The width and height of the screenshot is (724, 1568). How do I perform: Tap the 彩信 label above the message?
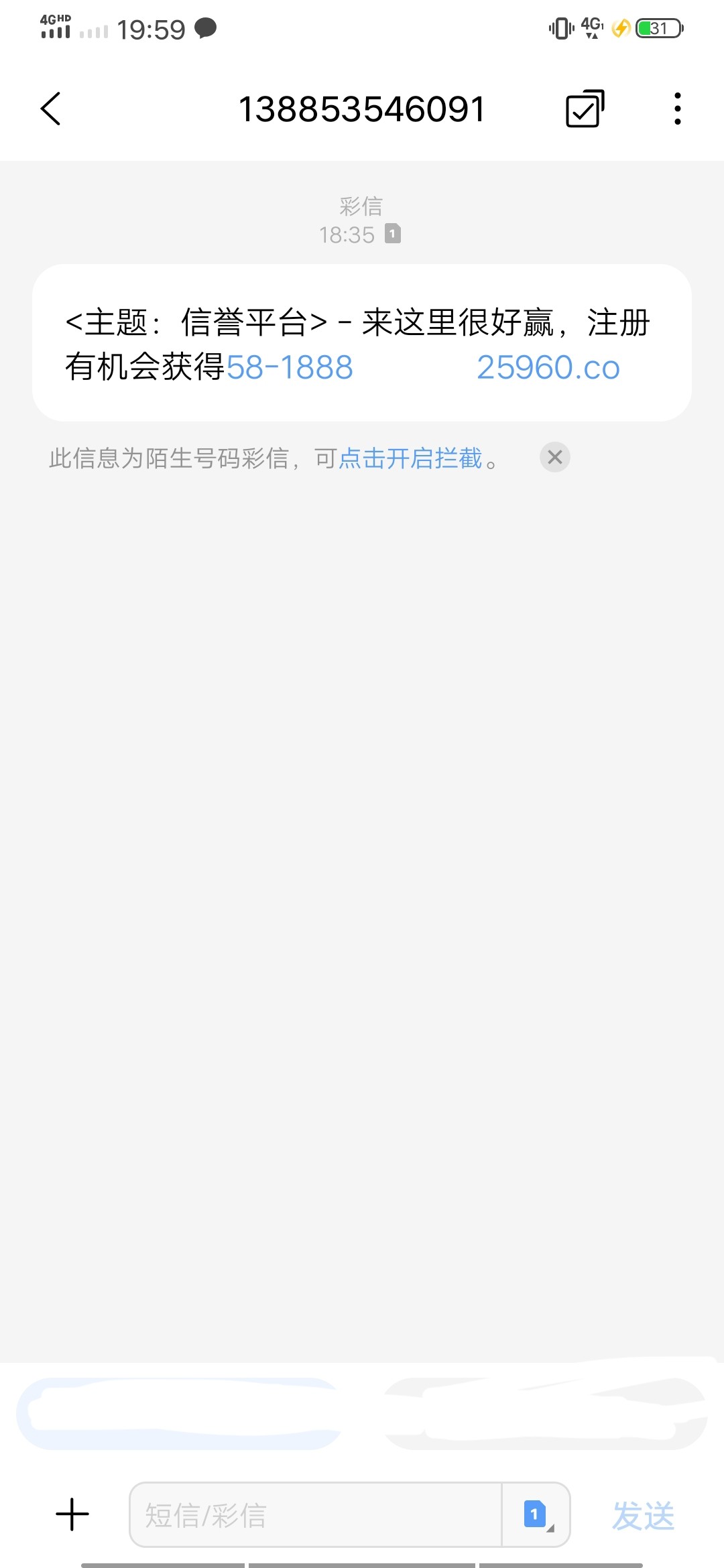(361, 204)
